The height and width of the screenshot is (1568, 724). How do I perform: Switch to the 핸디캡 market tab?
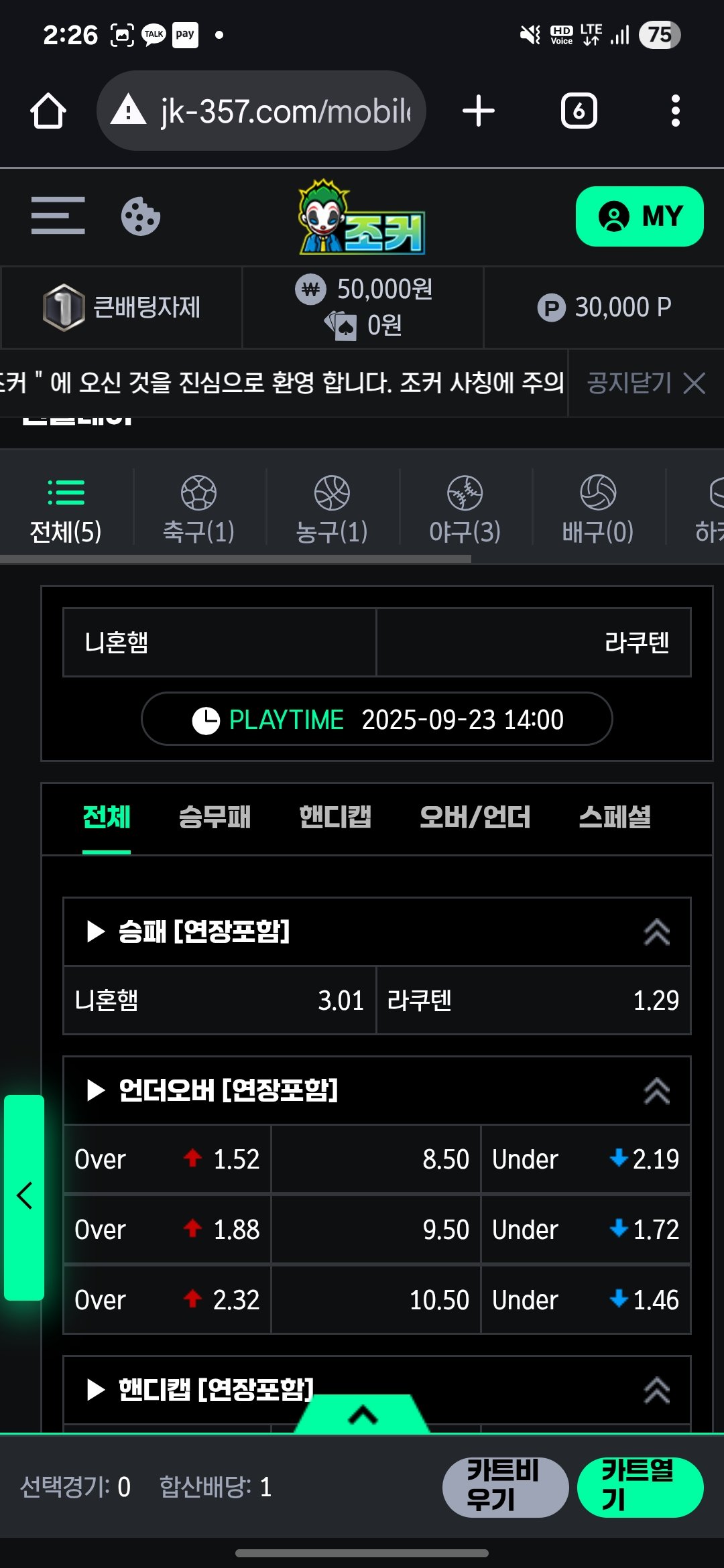tap(335, 818)
